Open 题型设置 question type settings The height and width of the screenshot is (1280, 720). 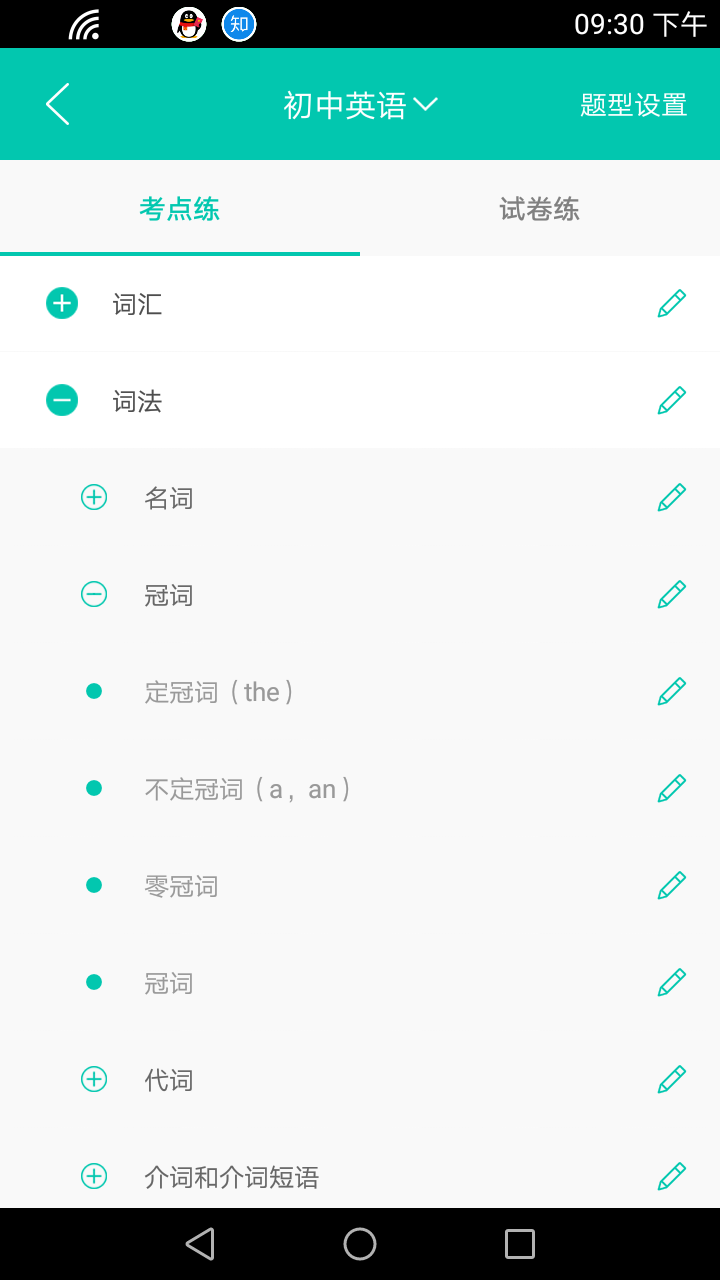tap(633, 105)
